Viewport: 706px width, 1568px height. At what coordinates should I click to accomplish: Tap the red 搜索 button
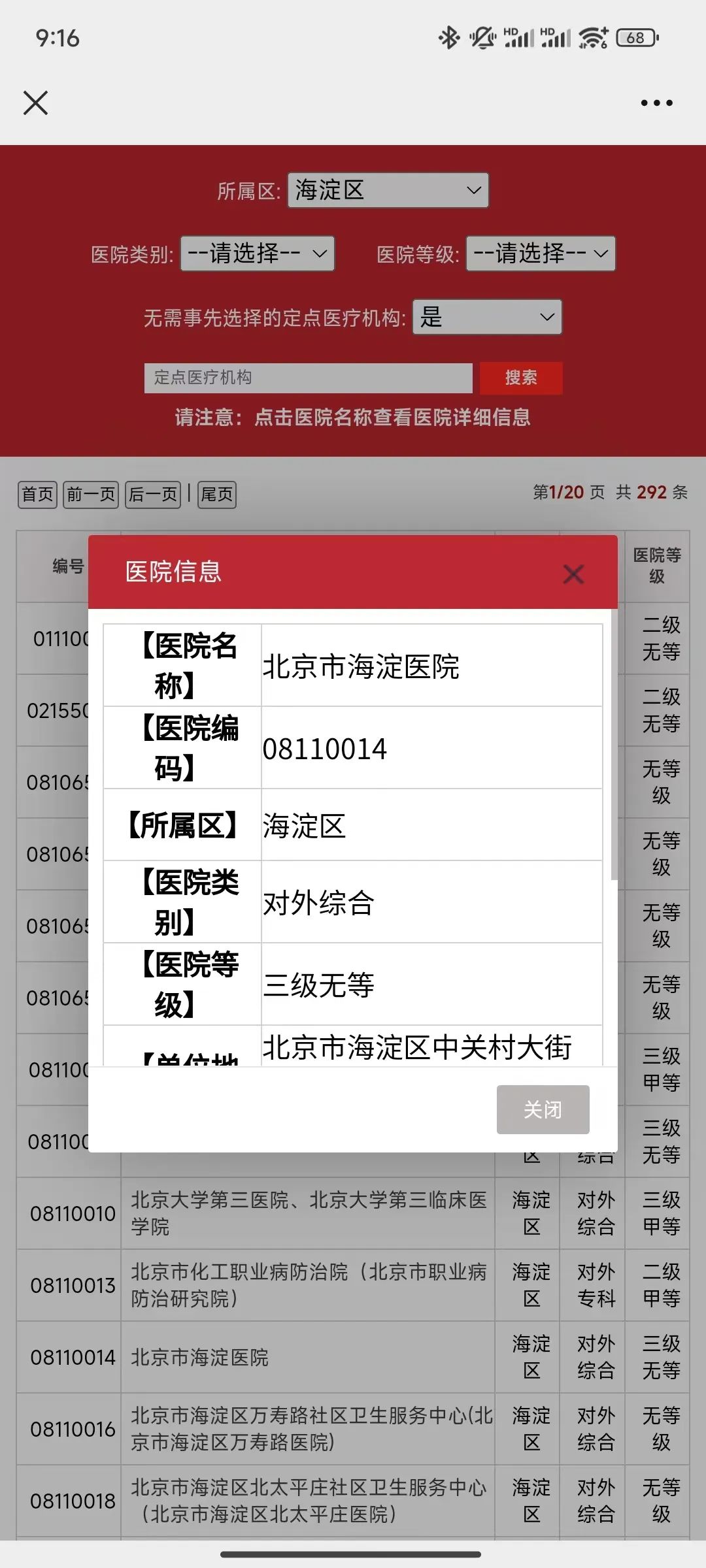(521, 378)
